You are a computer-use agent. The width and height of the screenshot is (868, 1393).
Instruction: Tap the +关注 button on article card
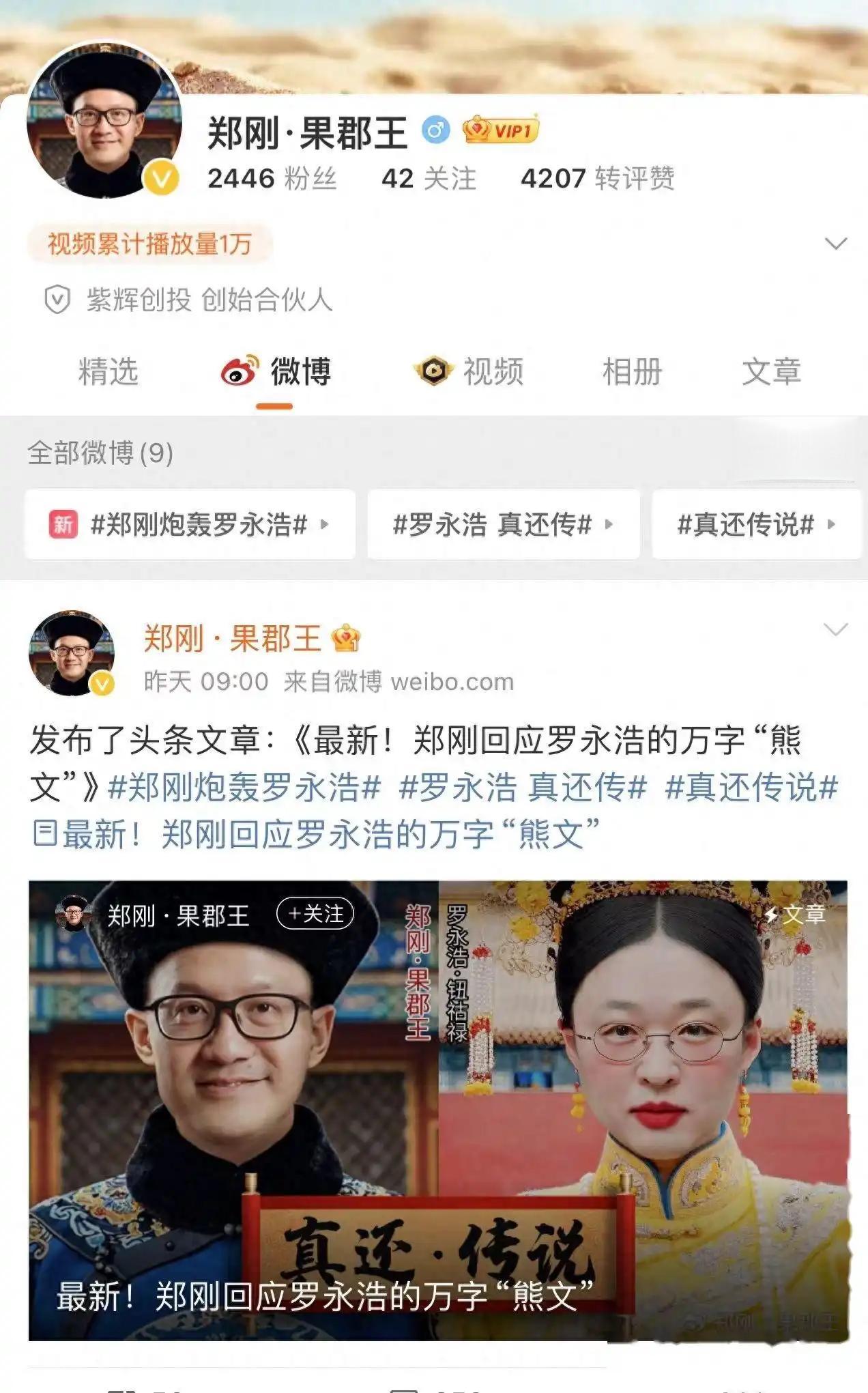point(315,914)
